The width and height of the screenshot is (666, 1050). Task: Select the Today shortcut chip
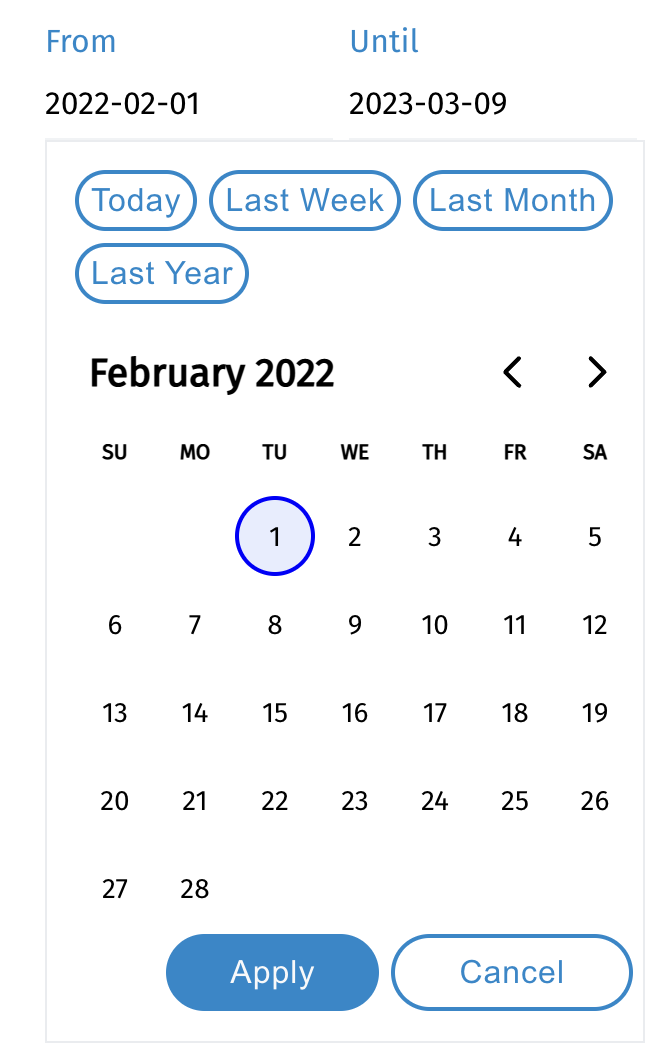pyautogui.click(x=136, y=200)
